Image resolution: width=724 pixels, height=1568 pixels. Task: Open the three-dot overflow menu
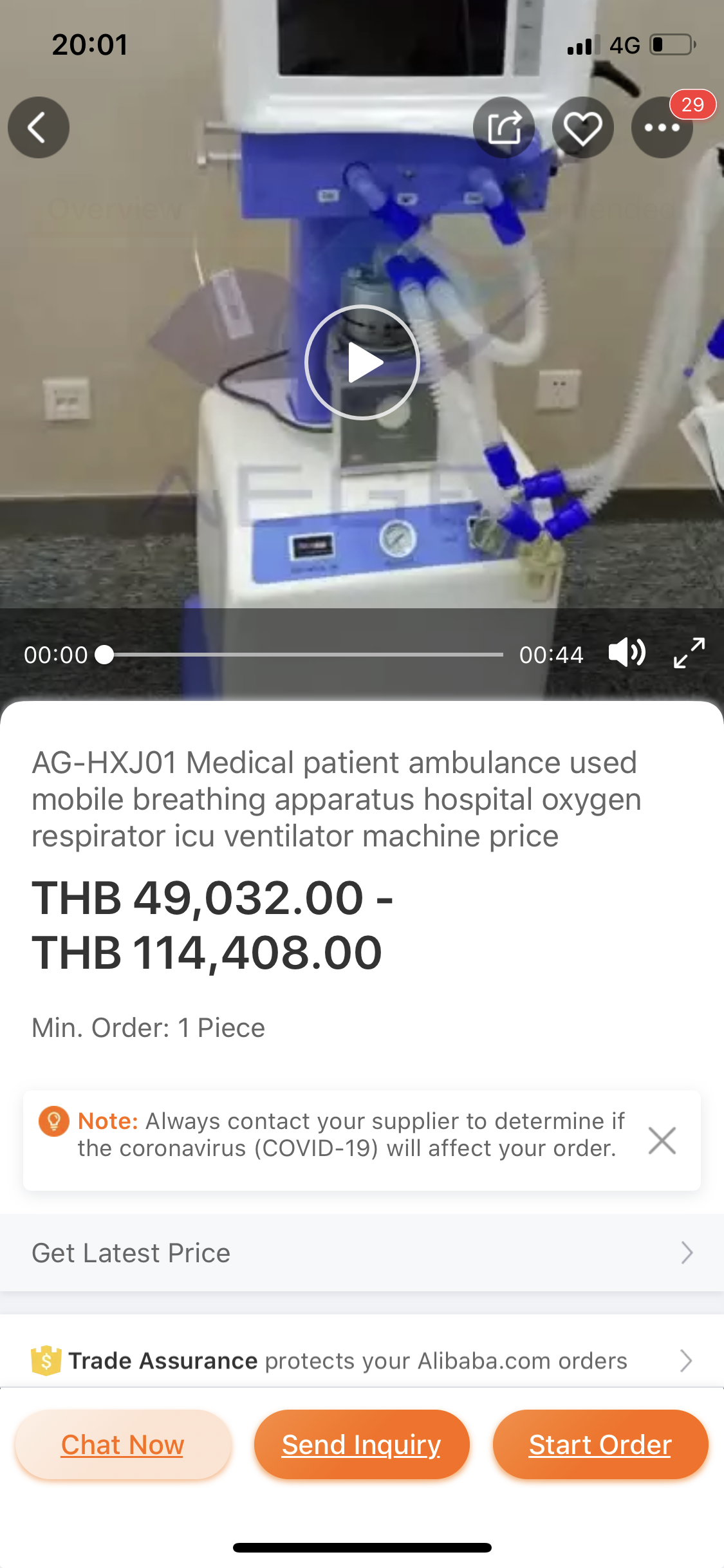click(x=662, y=127)
